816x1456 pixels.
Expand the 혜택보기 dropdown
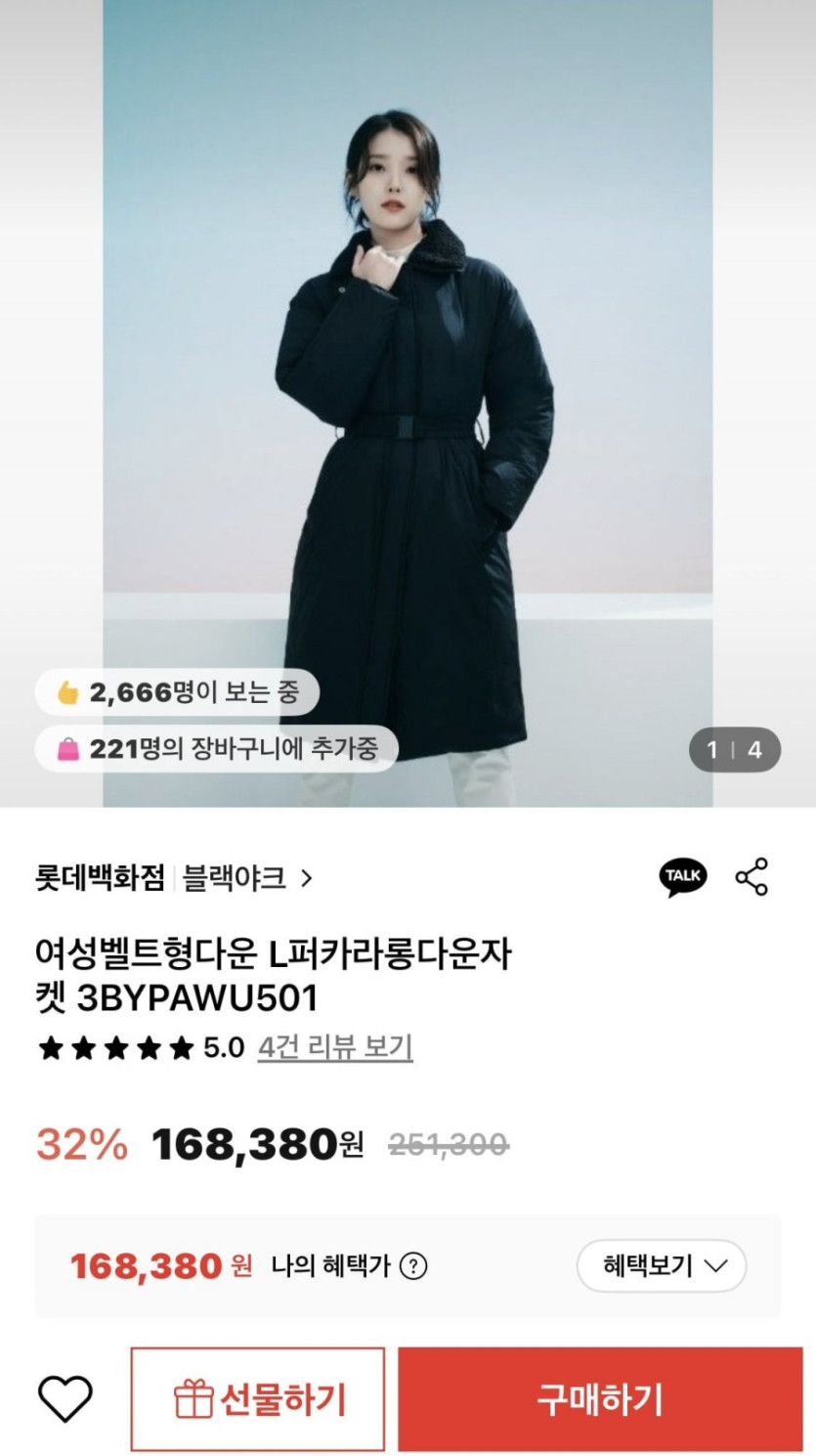tap(662, 1265)
